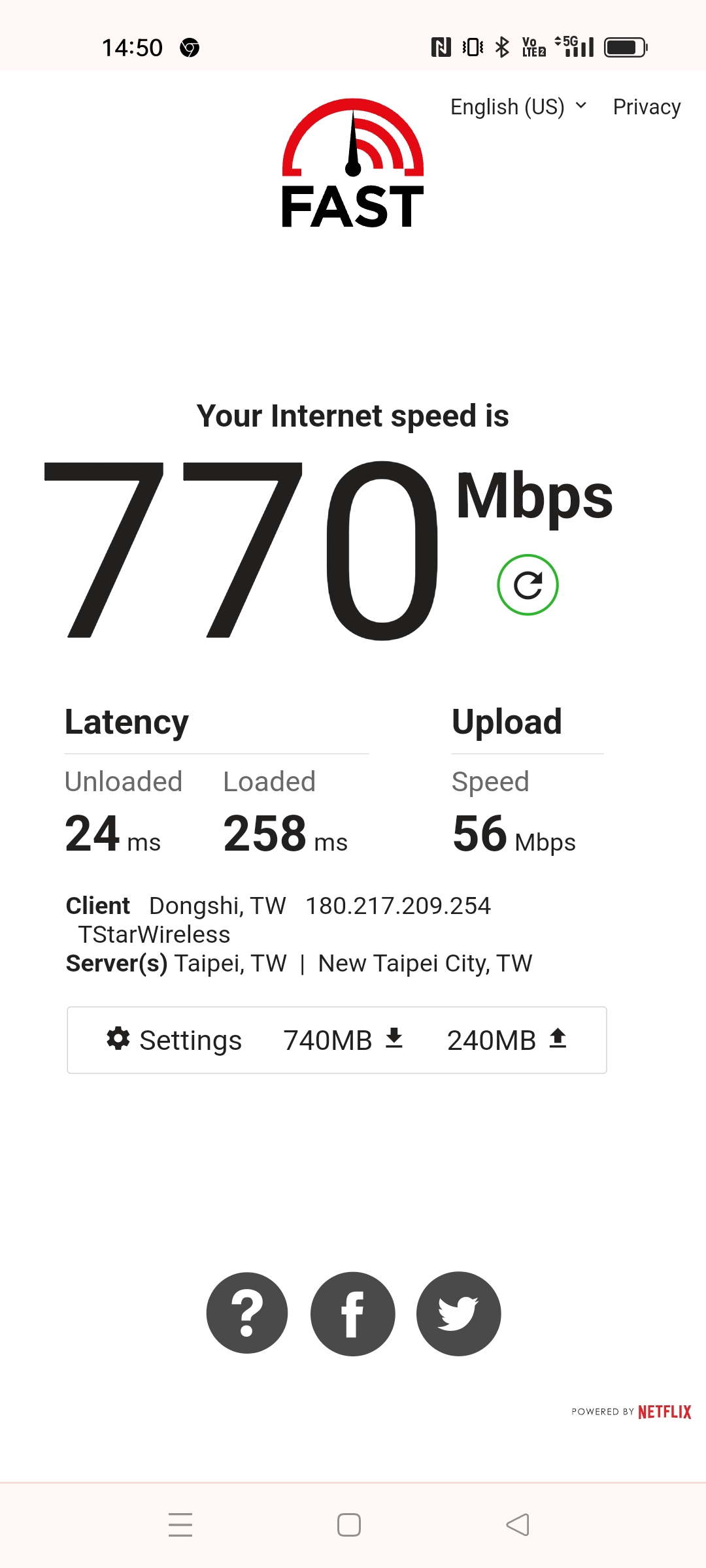Share result on Facebook
This screenshot has height=1568, width=706.
coord(353,1313)
